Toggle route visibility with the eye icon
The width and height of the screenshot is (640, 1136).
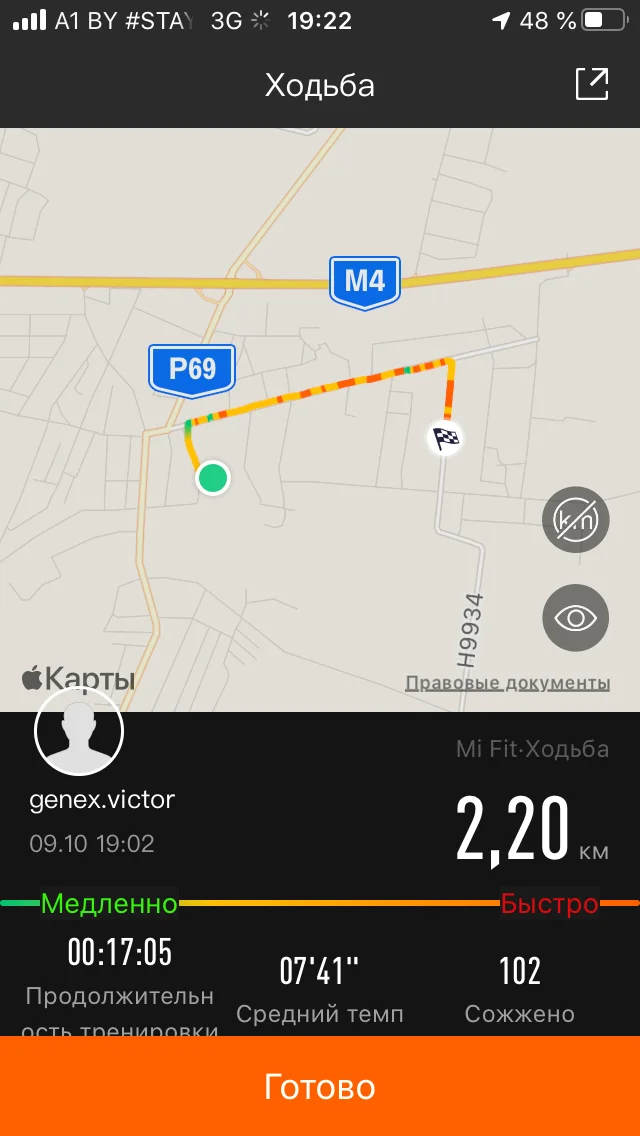tap(575, 619)
